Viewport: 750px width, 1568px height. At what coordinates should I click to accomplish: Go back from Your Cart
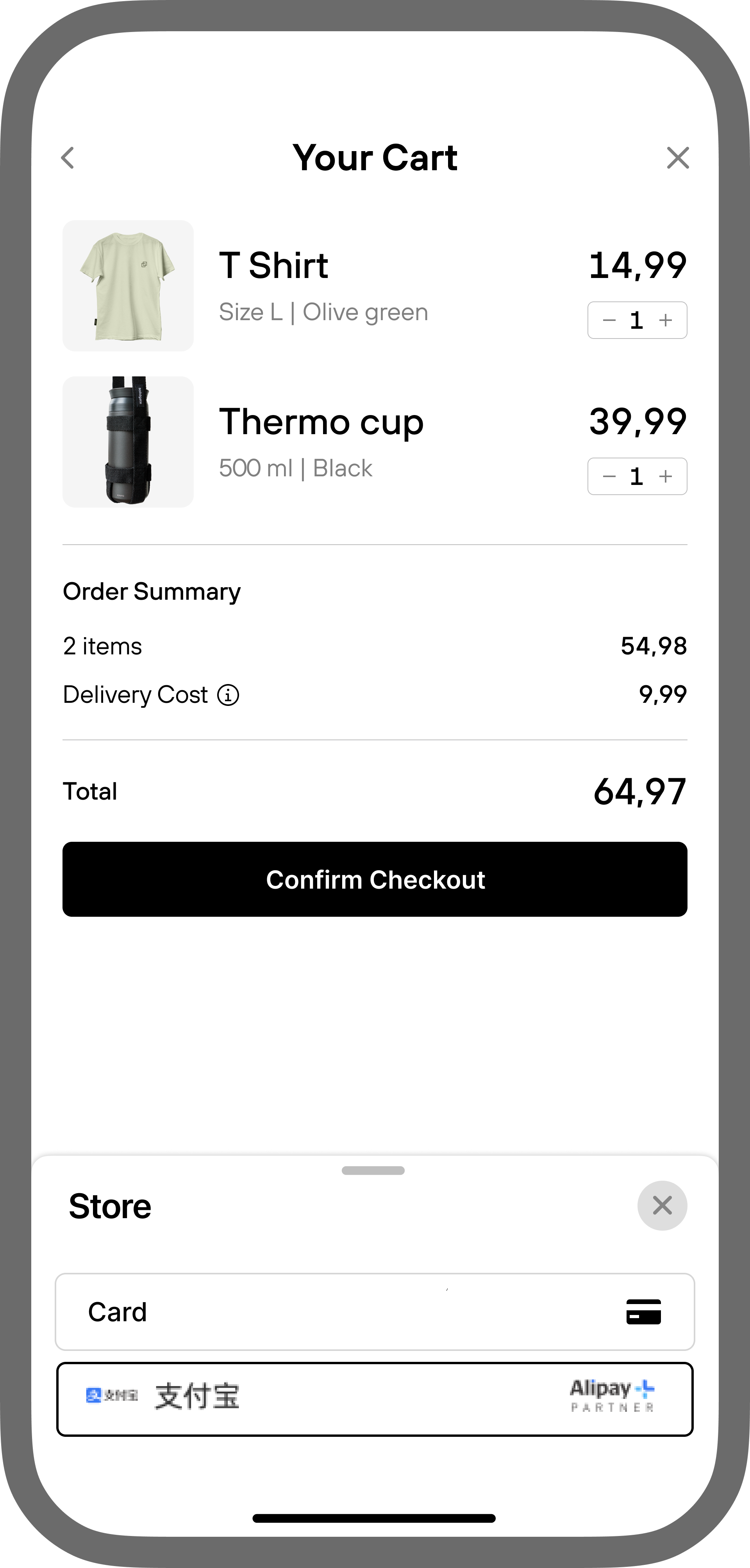pyautogui.click(x=68, y=158)
